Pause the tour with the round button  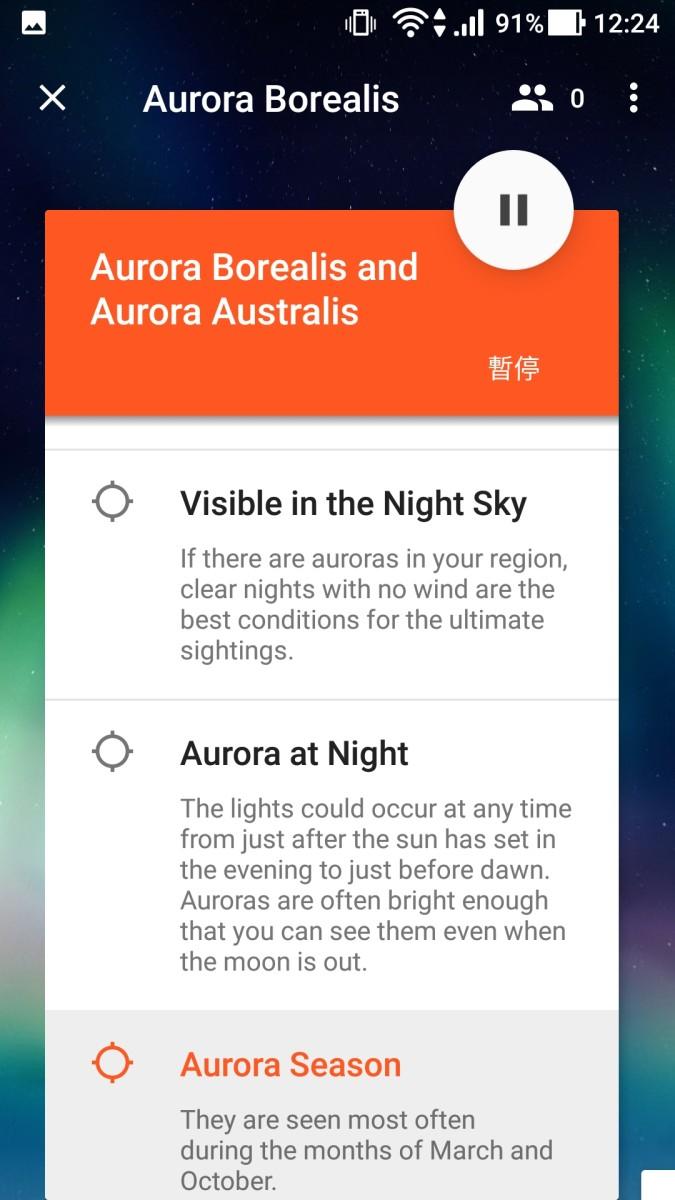coord(513,210)
